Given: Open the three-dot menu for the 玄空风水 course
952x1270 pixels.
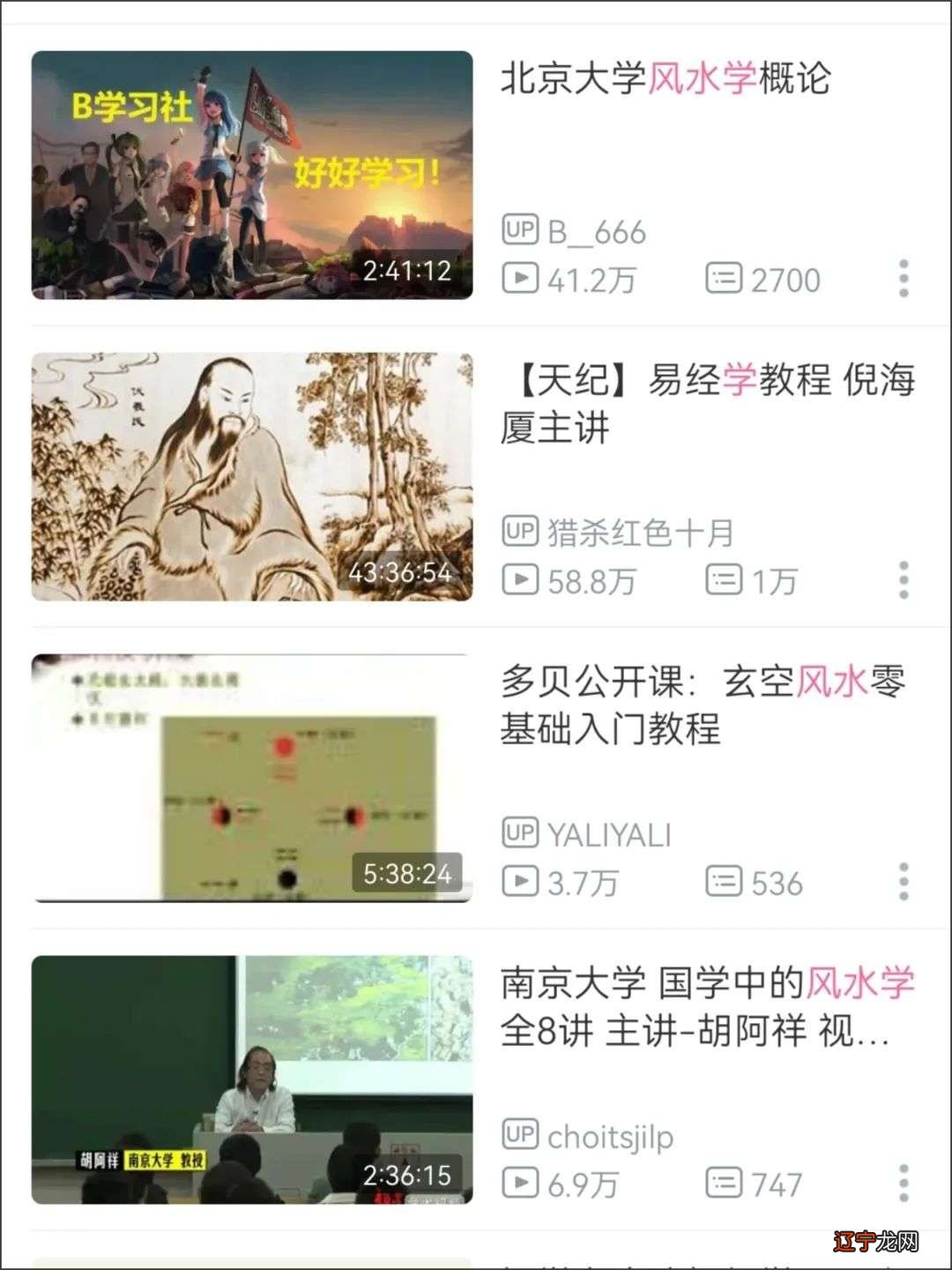Looking at the screenshot, I should 903,881.
